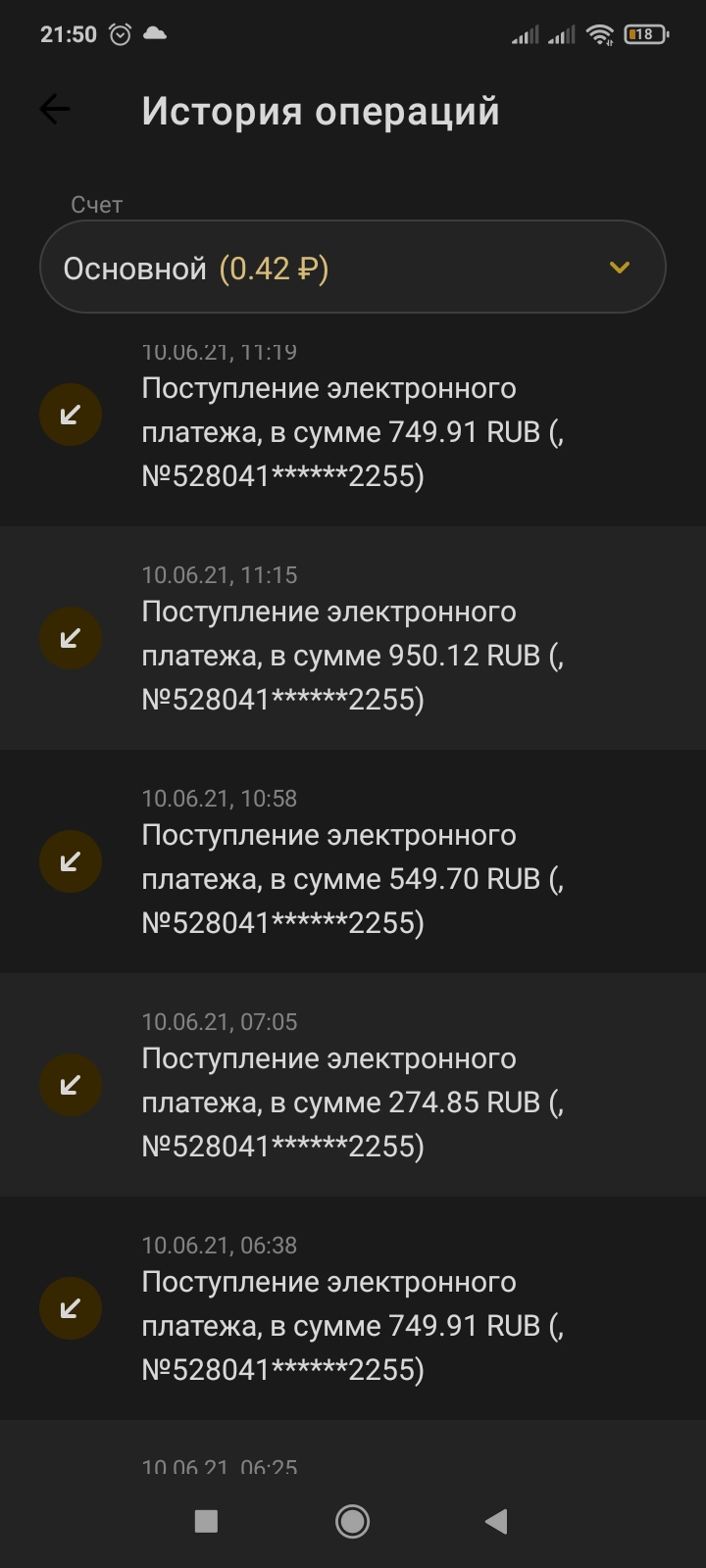Tap the incoming payment arrow for 11:15 transaction
This screenshot has height=1568, width=706.
70,637
